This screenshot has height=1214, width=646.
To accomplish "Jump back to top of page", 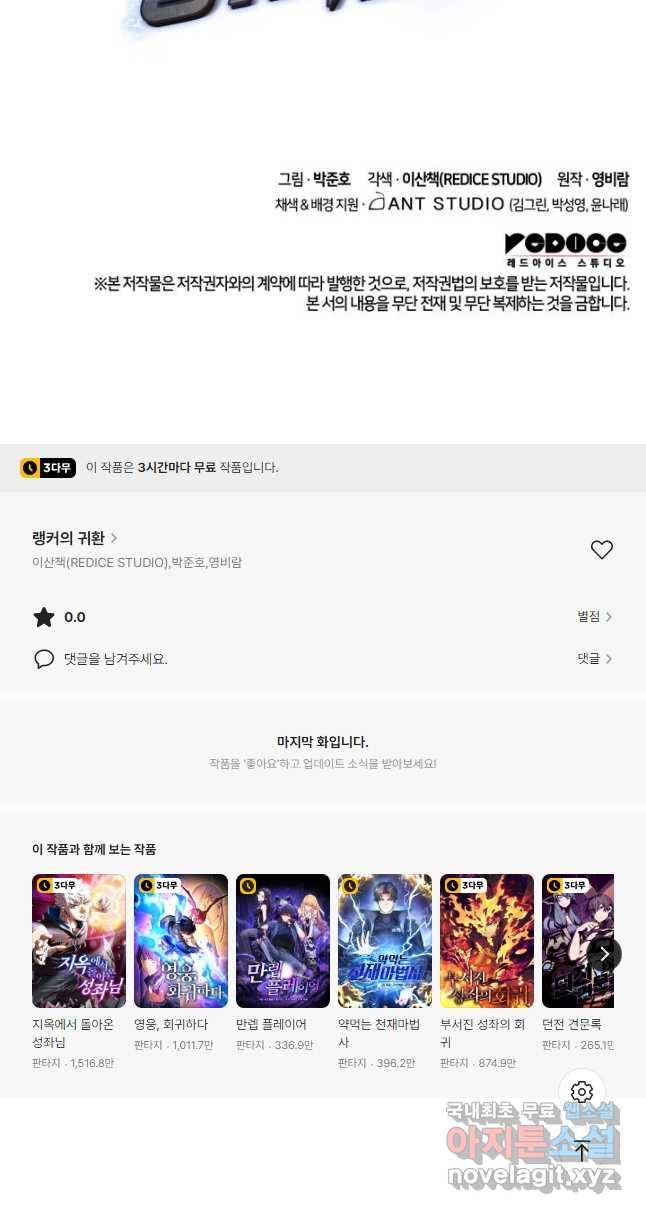I will [x=582, y=1149].
